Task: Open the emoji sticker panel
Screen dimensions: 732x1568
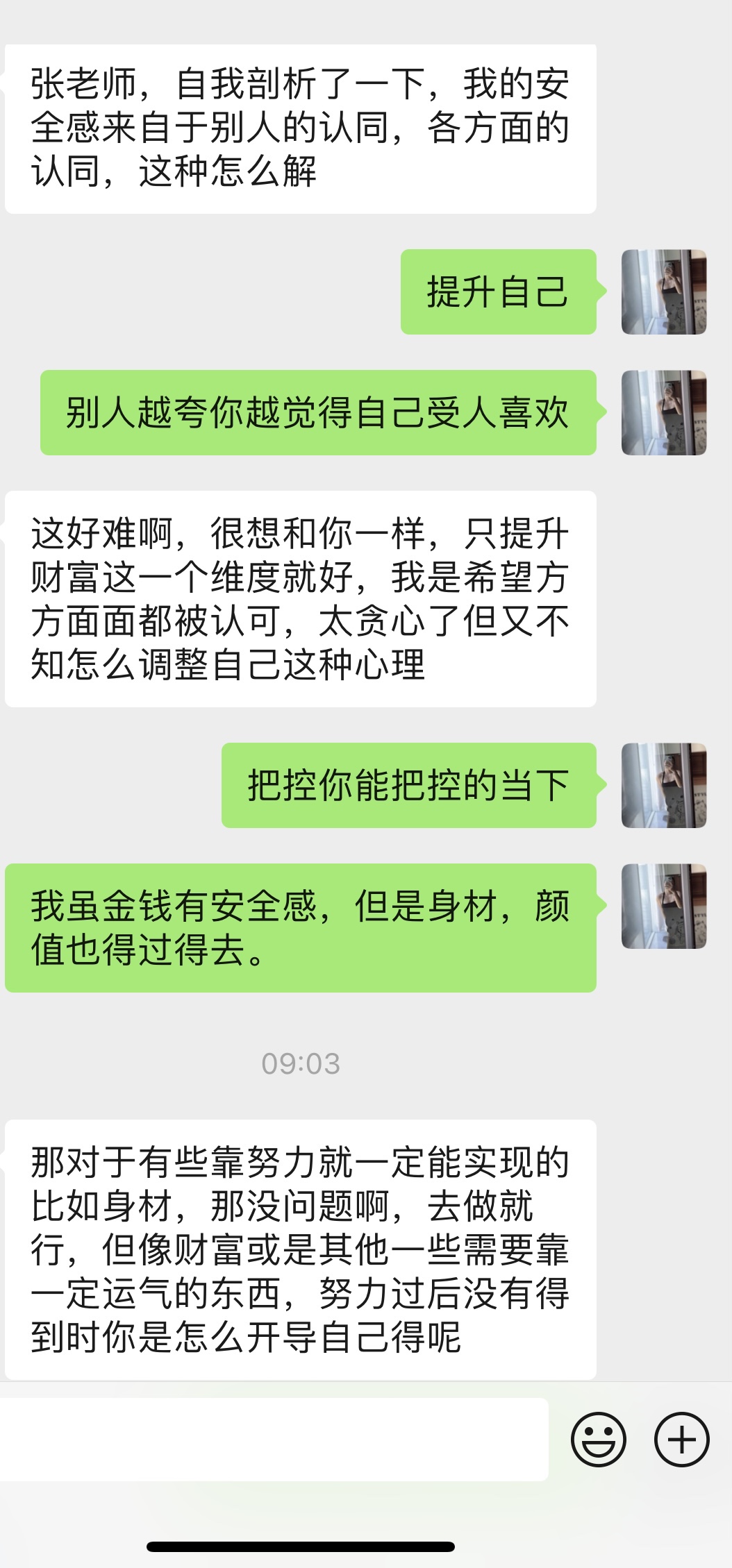Action: click(x=598, y=1440)
